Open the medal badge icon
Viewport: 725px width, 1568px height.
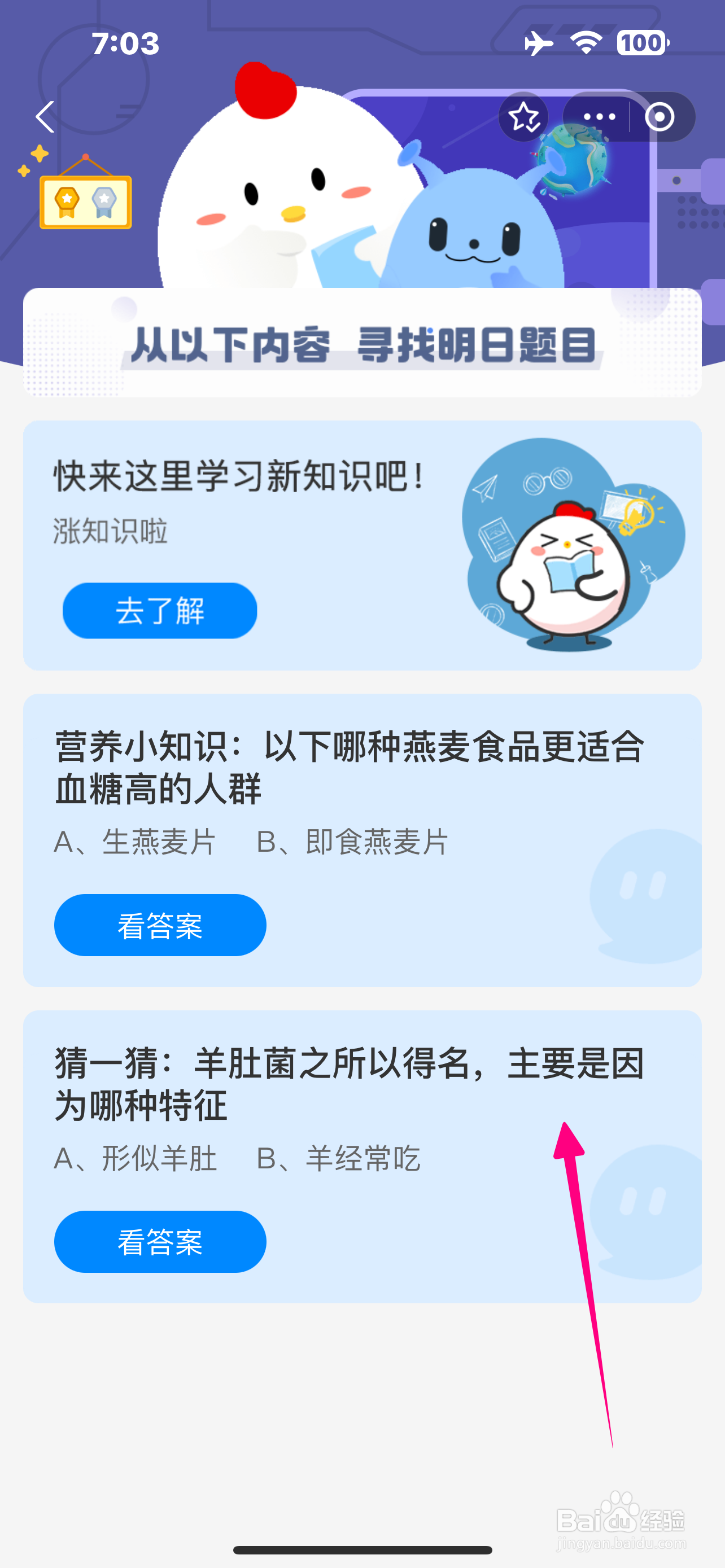tap(85, 201)
